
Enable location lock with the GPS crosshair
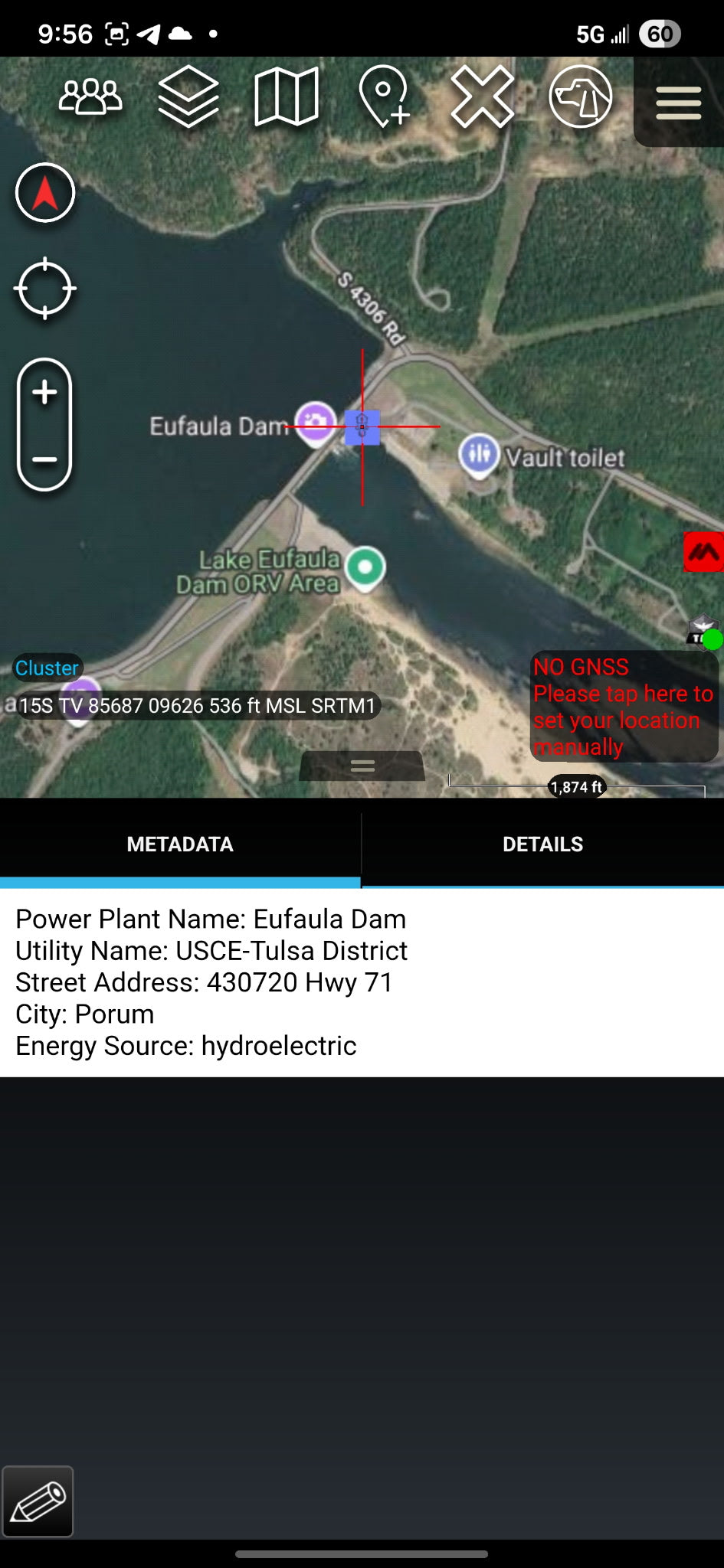pyautogui.click(x=44, y=289)
